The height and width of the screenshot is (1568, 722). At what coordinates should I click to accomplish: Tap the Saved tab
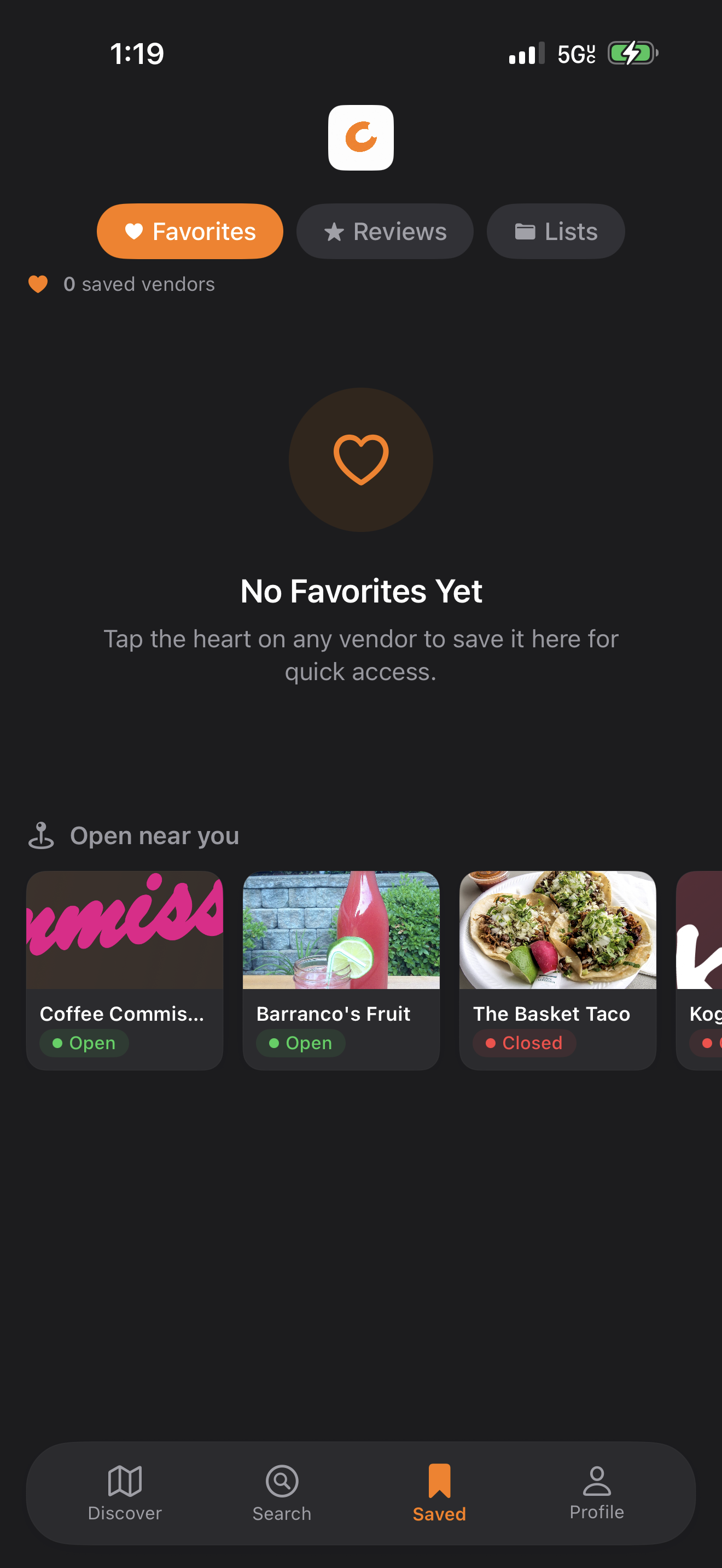point(439,1493)
